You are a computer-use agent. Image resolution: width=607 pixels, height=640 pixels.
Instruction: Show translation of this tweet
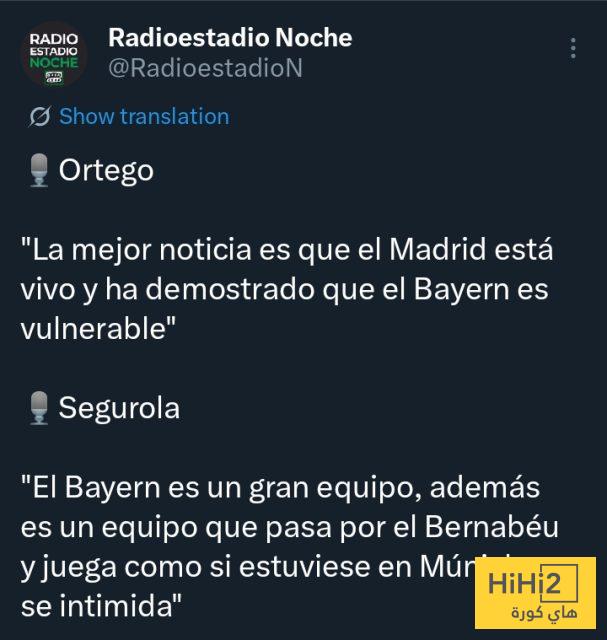pyautogui.click(x=143, y=117)
